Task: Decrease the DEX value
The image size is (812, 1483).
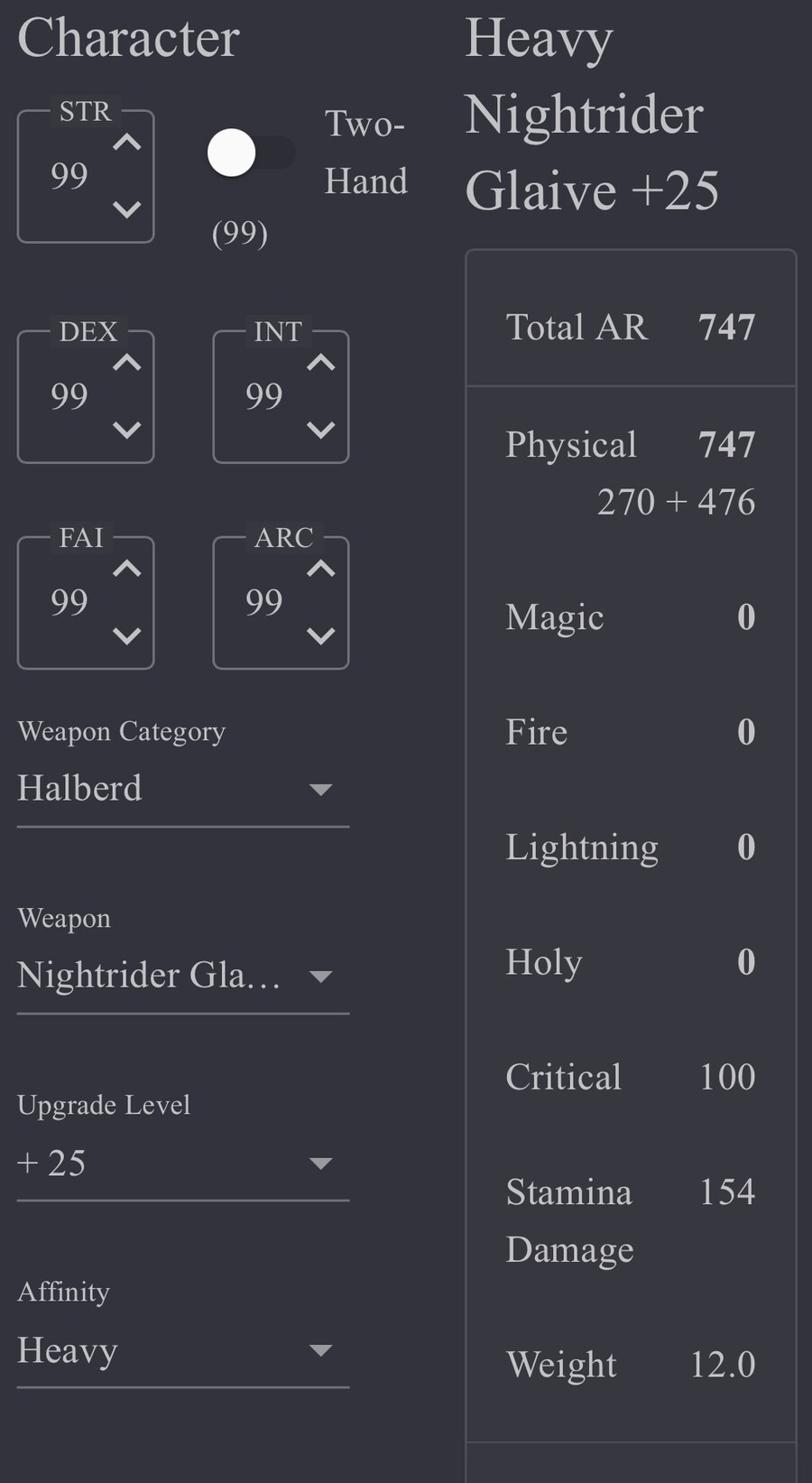Action: coord(127,430)
